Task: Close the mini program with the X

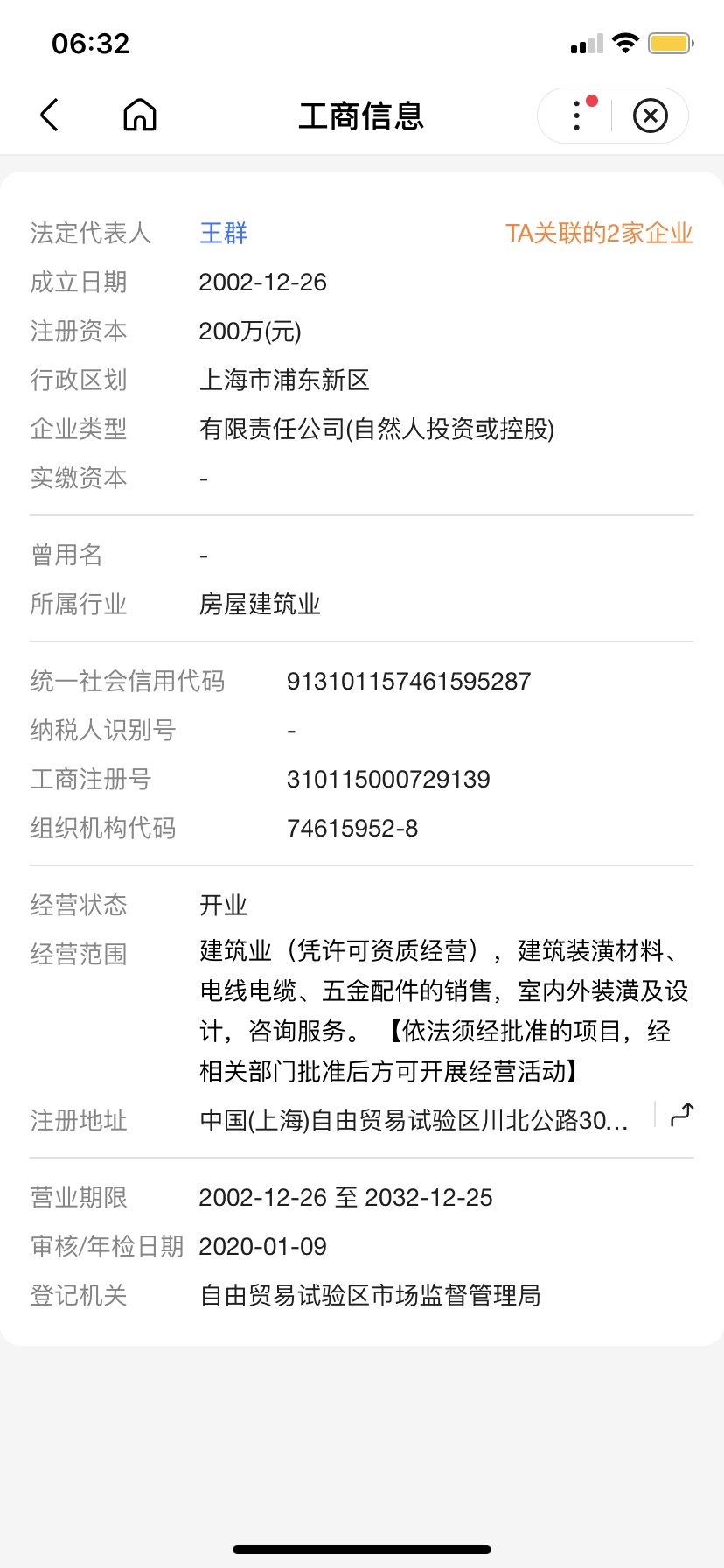Action: (x=650, y=115)
